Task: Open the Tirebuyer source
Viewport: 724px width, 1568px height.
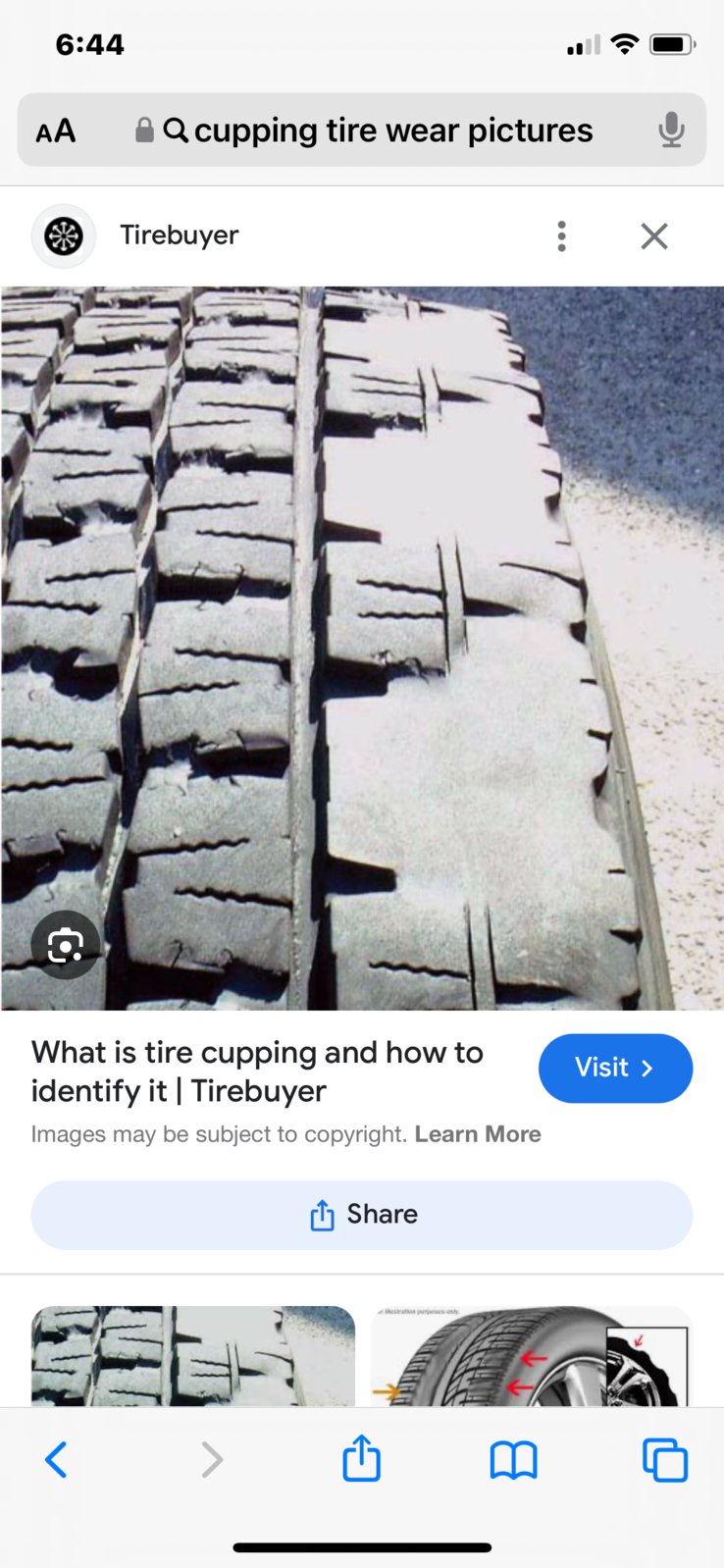Action: 179,235
